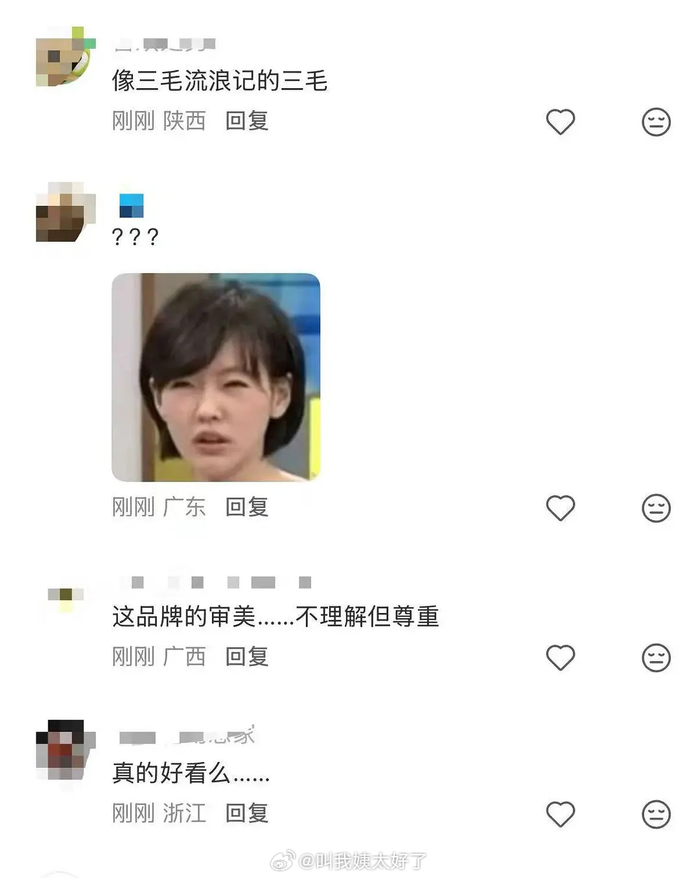This screenshot has width=700, height=878.
Task: Reply to the comment from 浙江
Action: (x=247, y=813)
